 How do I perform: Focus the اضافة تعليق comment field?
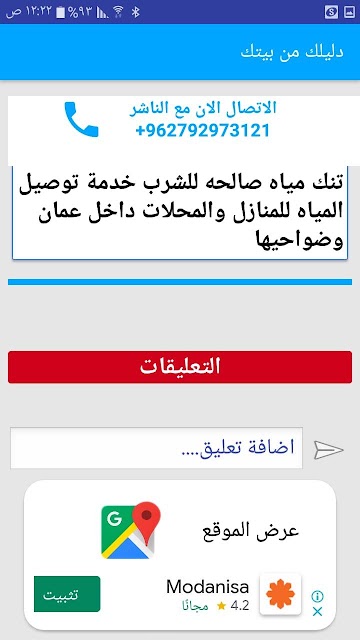[156, 448]
